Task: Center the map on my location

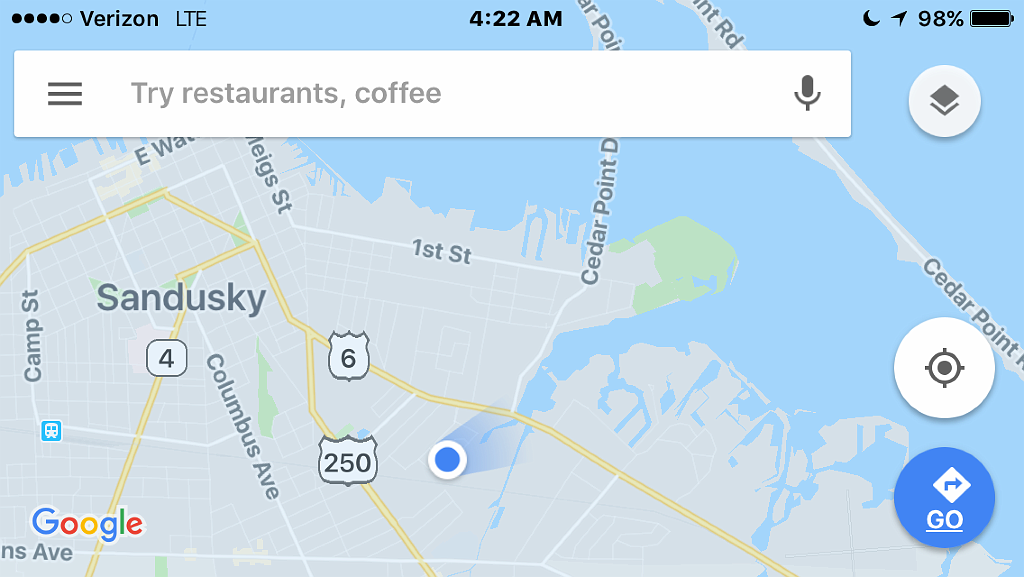Action: pos(944,368)
